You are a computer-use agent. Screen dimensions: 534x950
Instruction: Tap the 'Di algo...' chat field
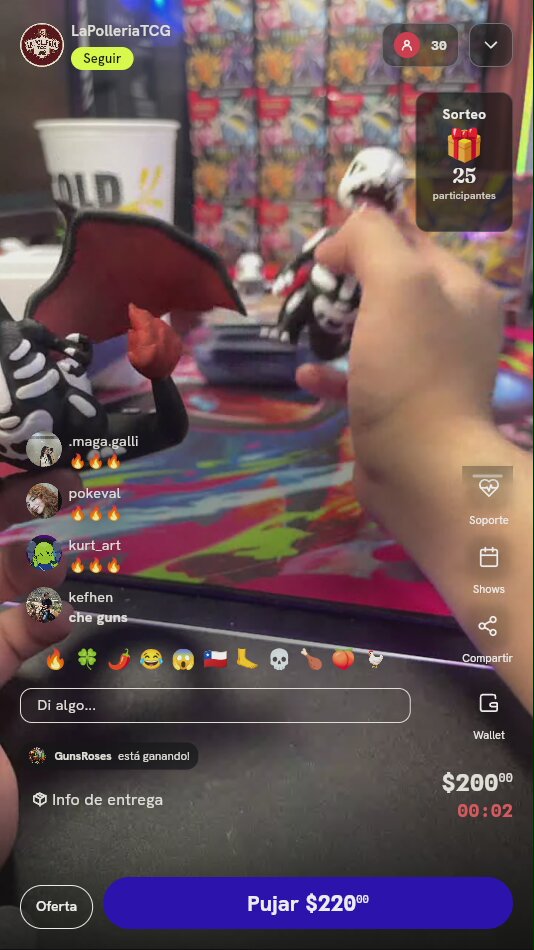215,705
